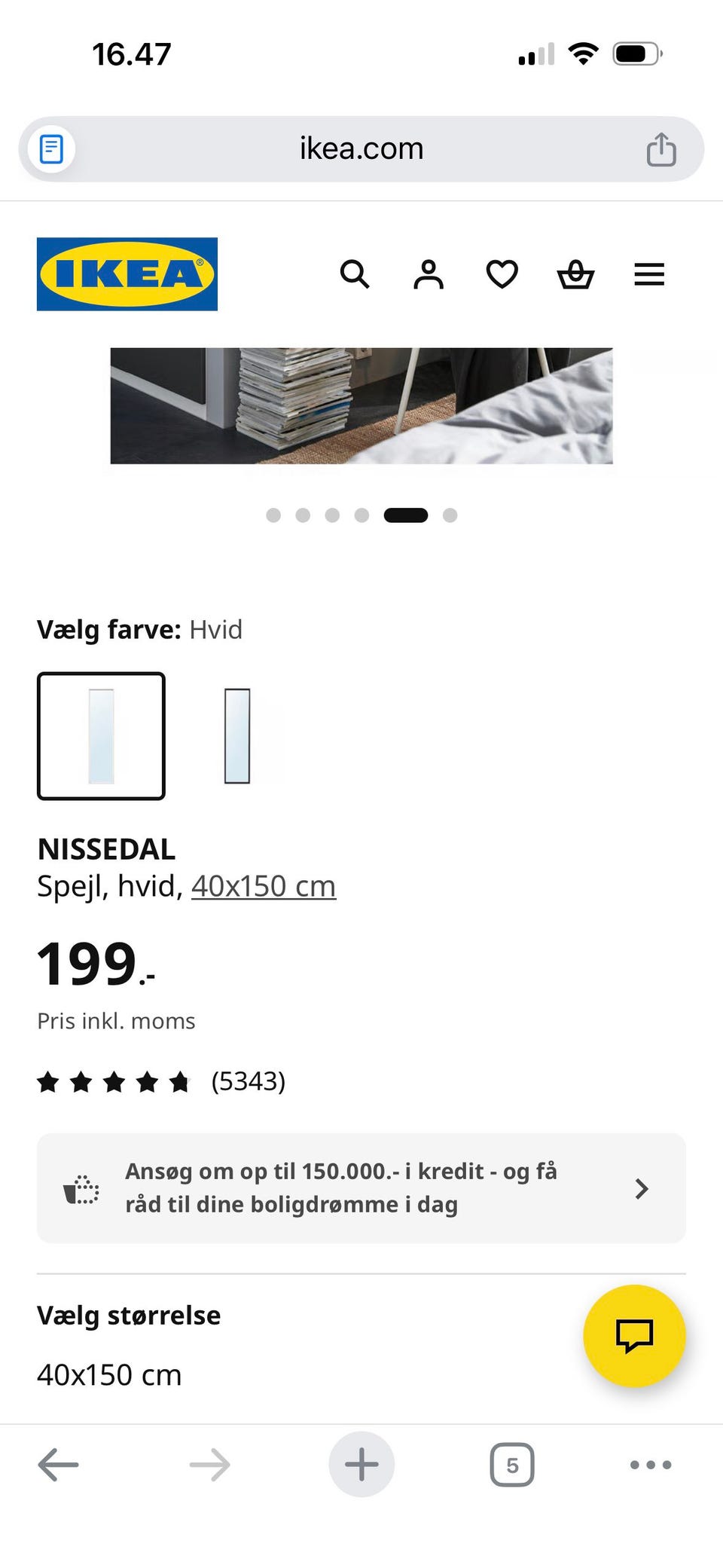The height and width of the screenshot is (1568, 723).
Task: Go to the IKEA homepage via logo
Action: tap(126, 274)
